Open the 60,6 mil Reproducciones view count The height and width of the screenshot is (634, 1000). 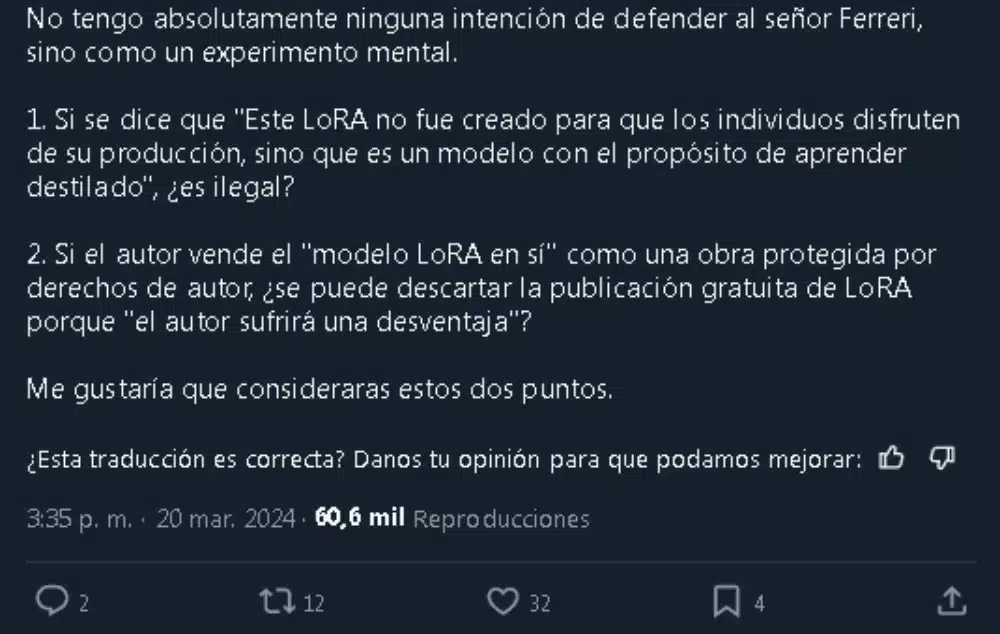coord(452,519)
